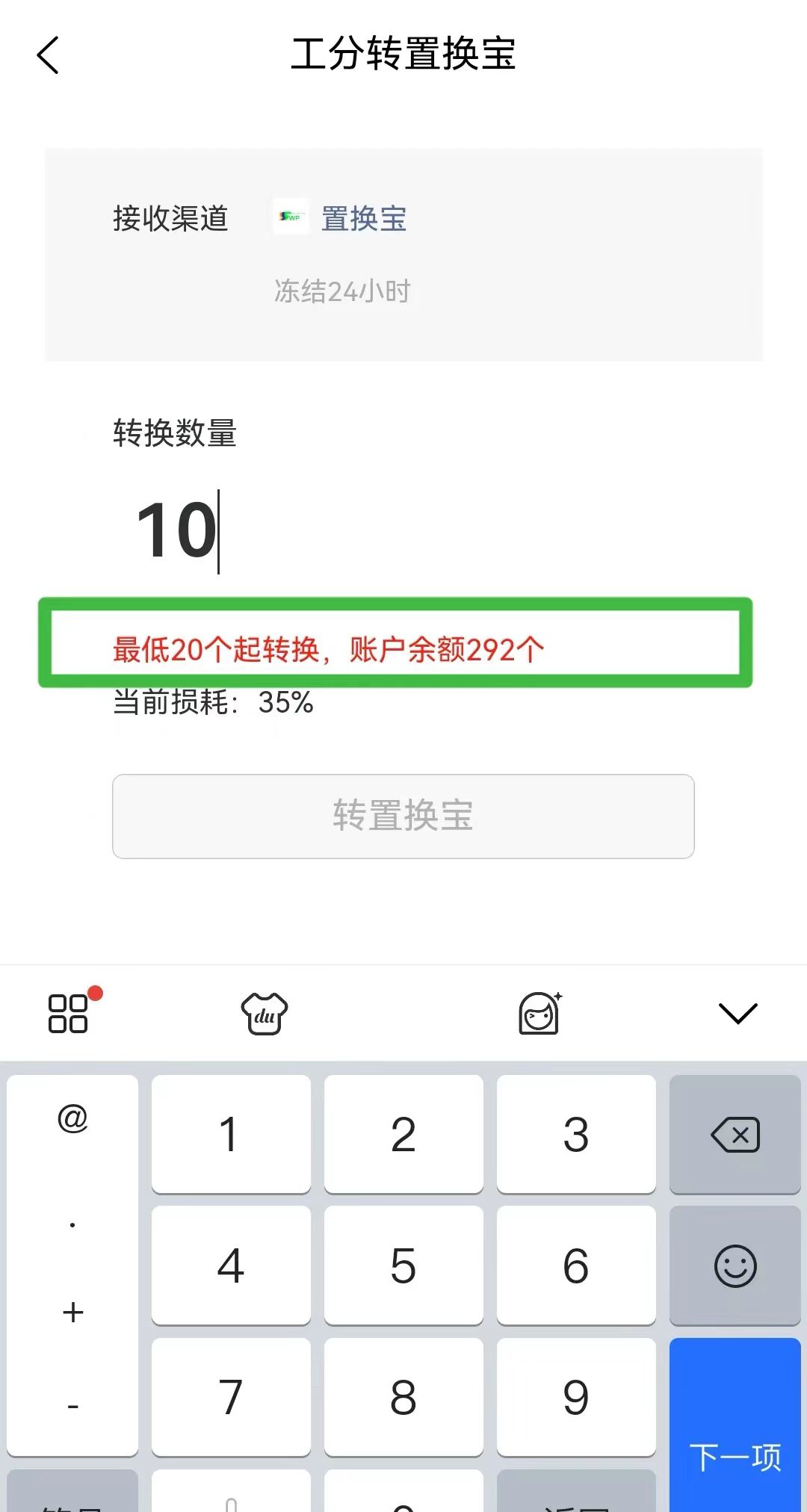
Task: Open the keyboard avatar emoji icon
Action: click(x=539, y=1014)
